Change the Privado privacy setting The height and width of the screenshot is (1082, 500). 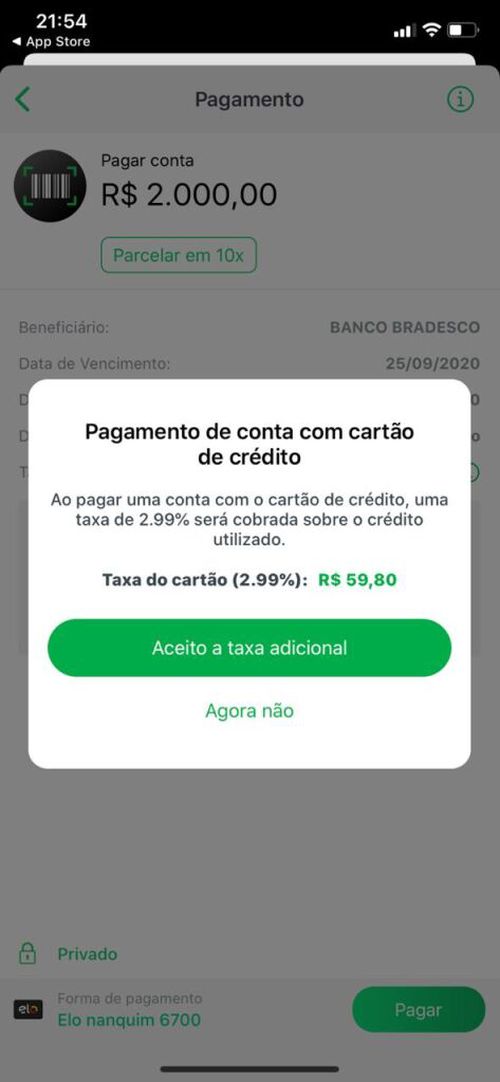pos(68,954)
